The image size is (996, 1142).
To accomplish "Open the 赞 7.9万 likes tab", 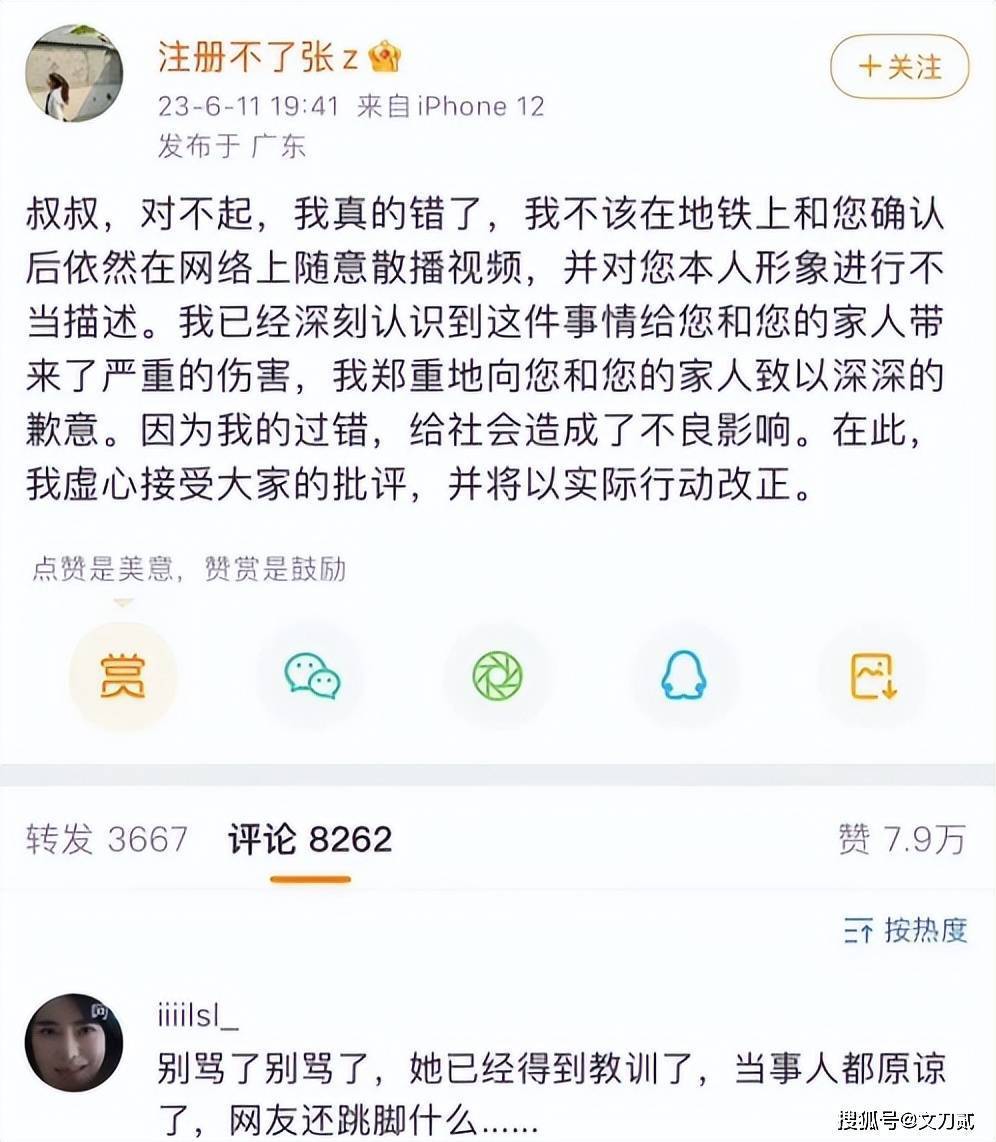I will click(902, 838).
